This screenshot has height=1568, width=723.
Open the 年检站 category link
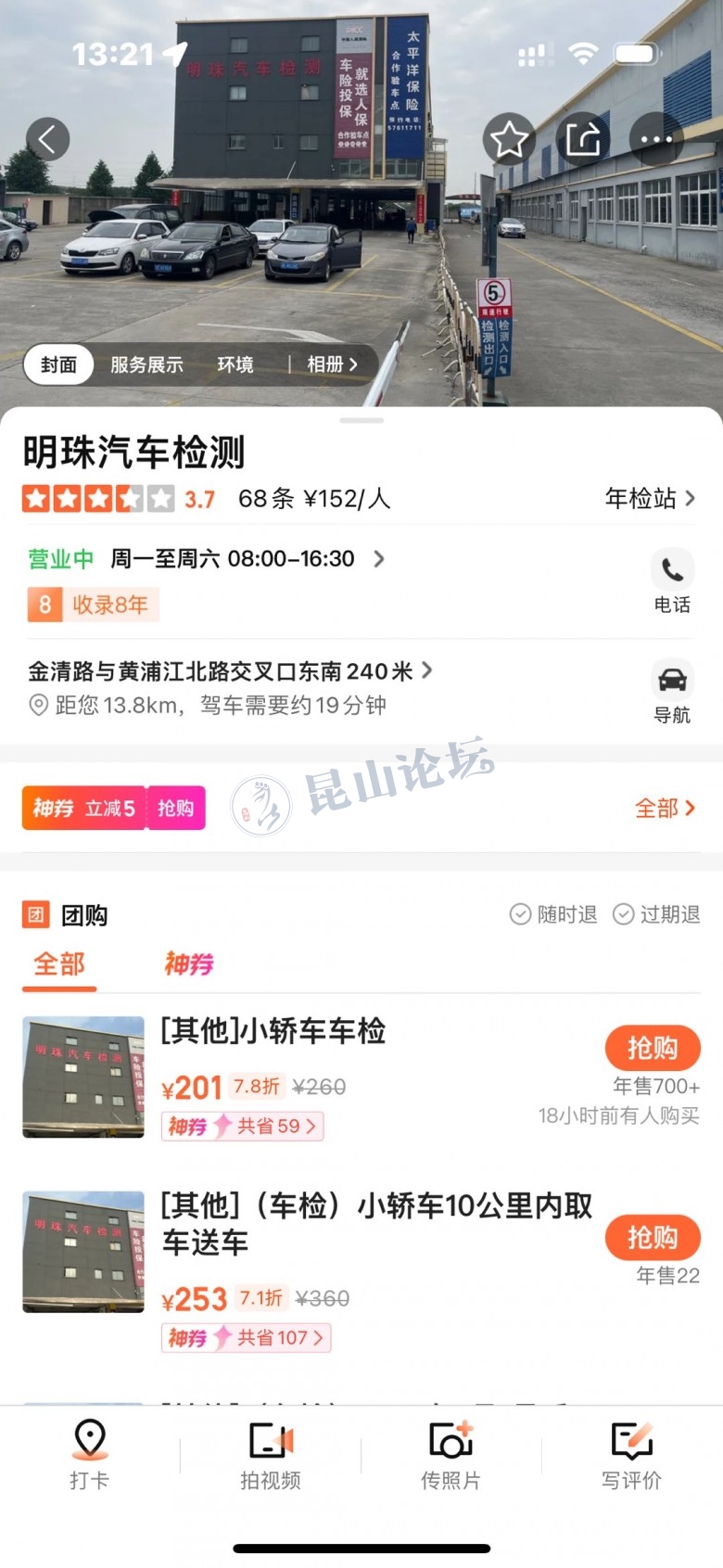tap(649, 499)
